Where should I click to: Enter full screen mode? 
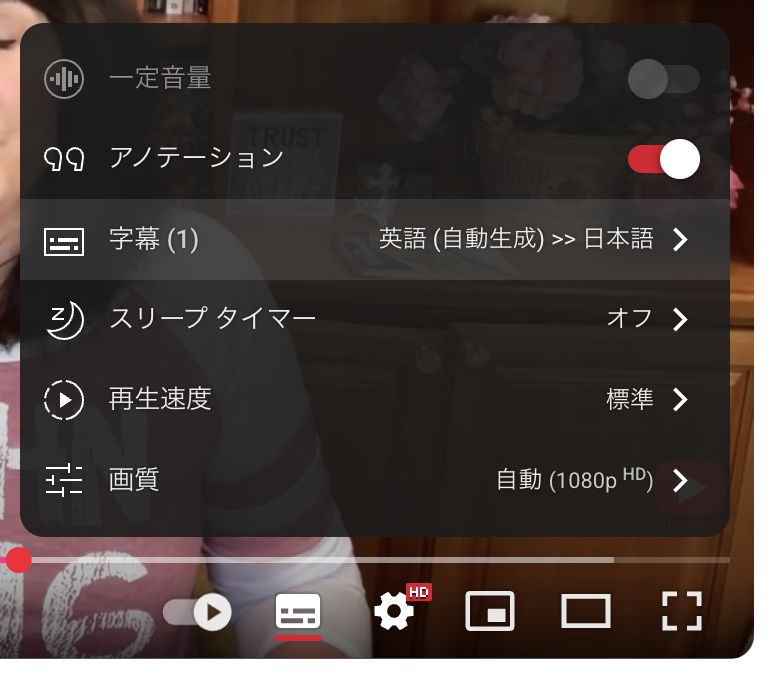point(682,611)
